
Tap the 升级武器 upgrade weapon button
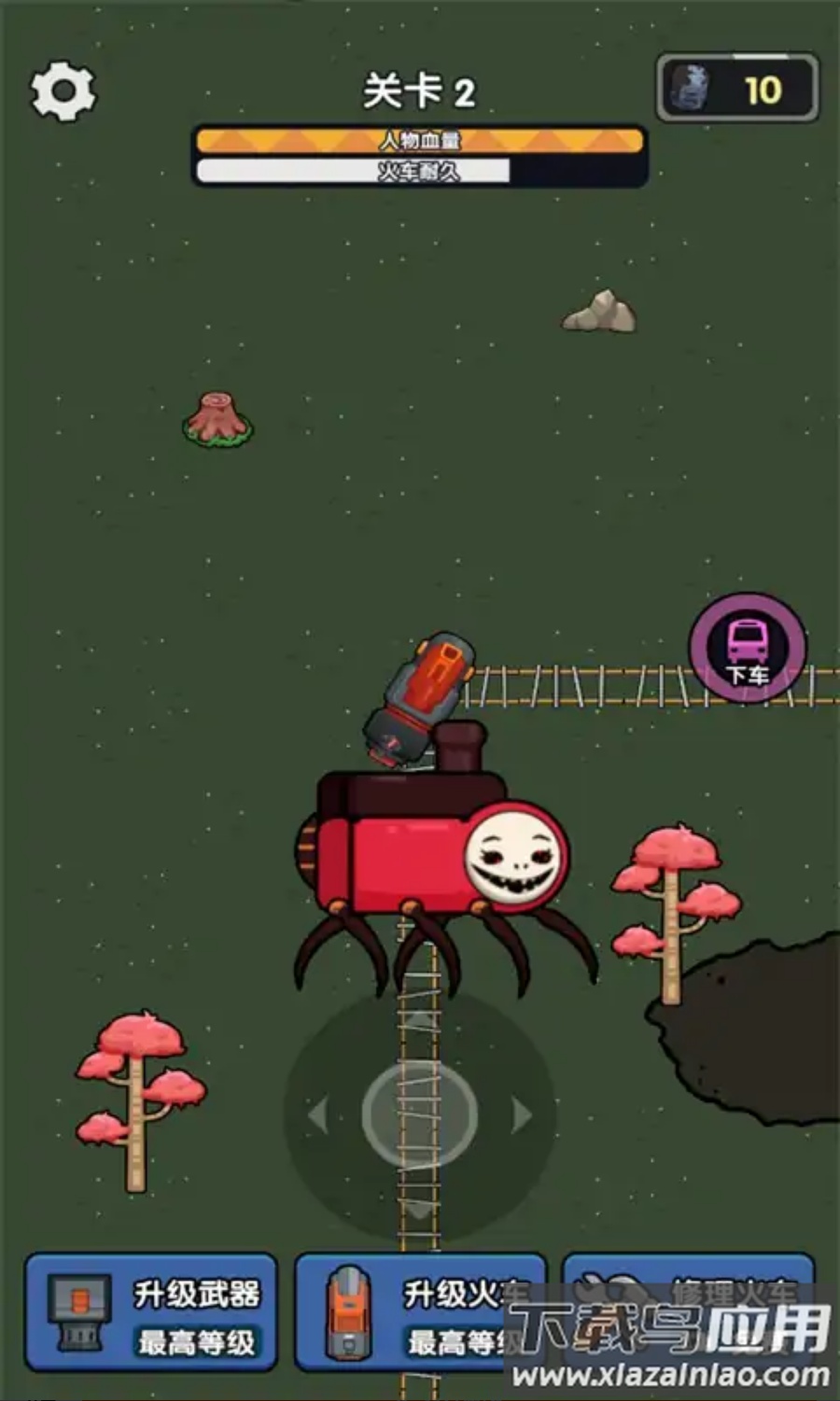tap(151, 1311)
